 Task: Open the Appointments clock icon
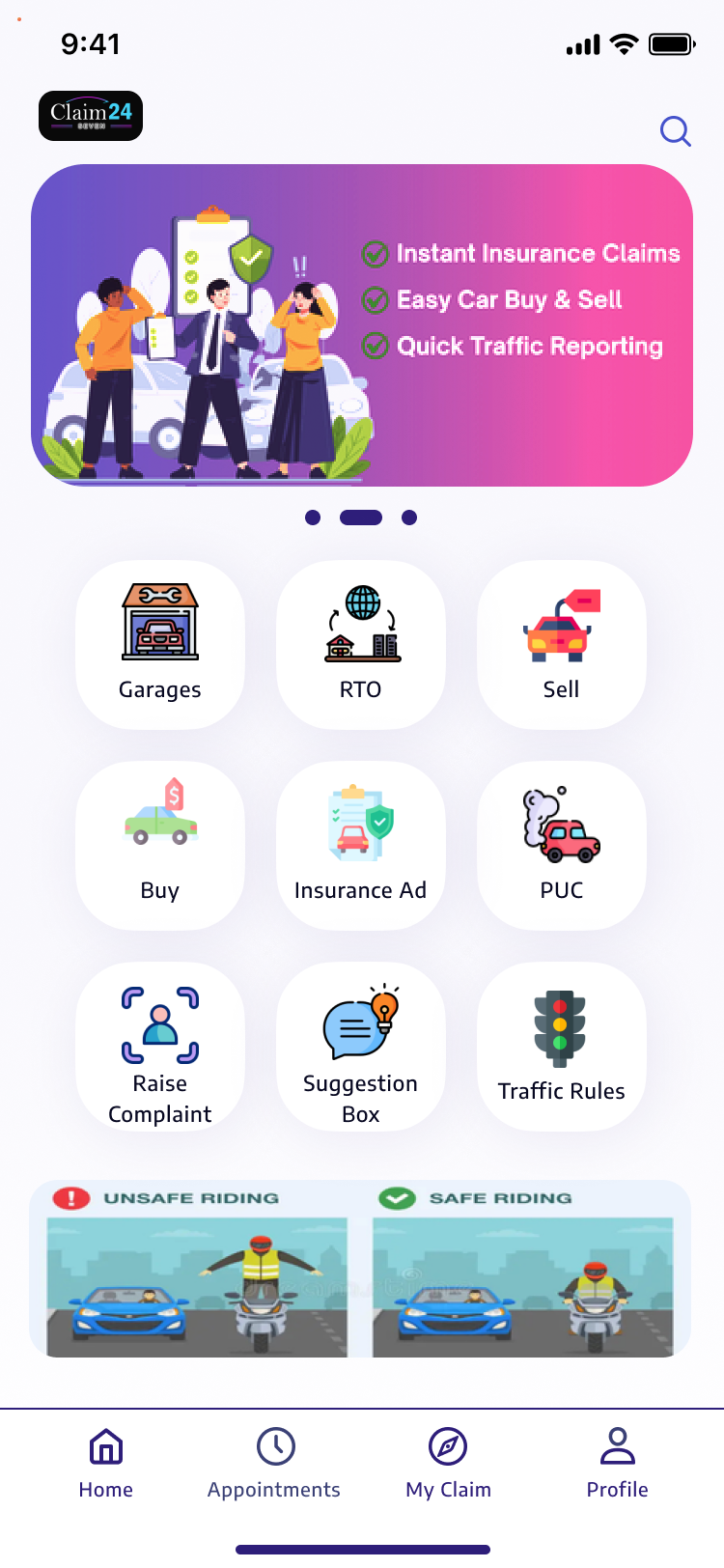(274, 1445)
